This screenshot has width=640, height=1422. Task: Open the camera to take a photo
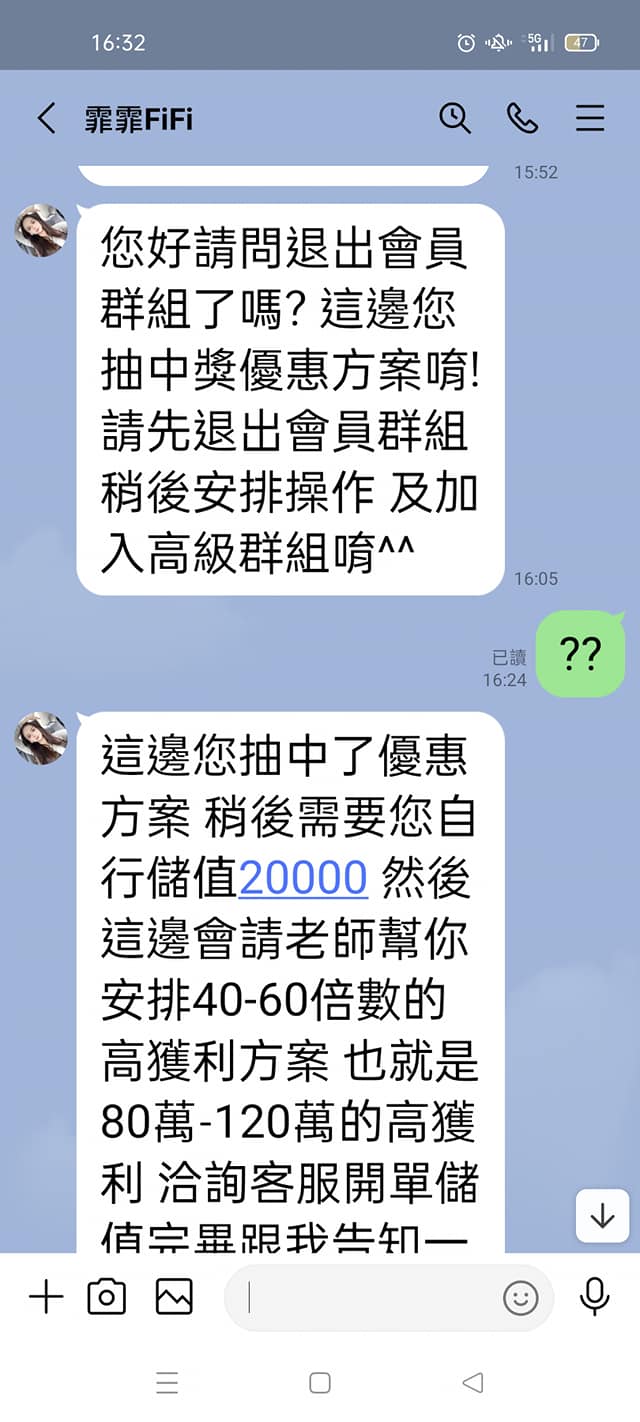point(107,1298)
